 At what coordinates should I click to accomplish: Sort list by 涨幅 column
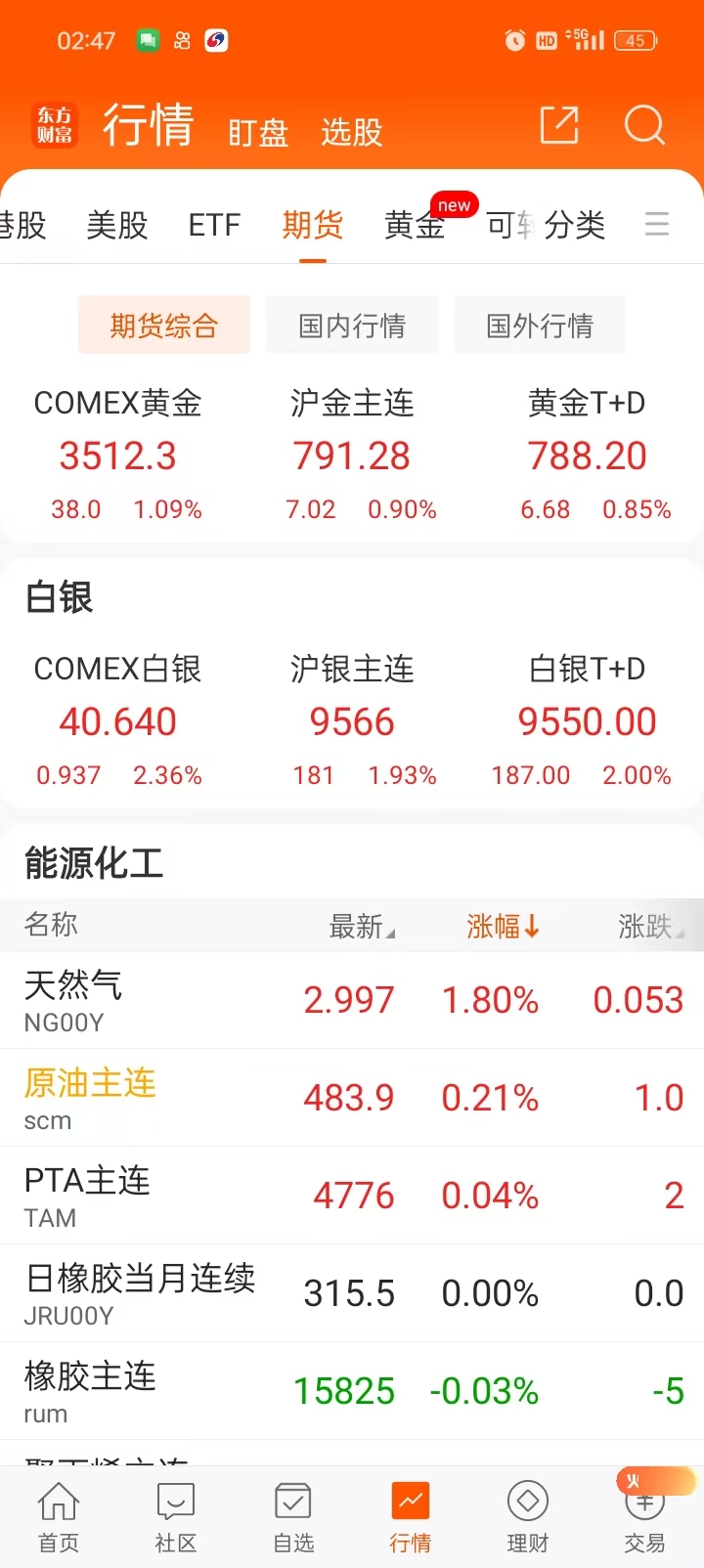503,926
